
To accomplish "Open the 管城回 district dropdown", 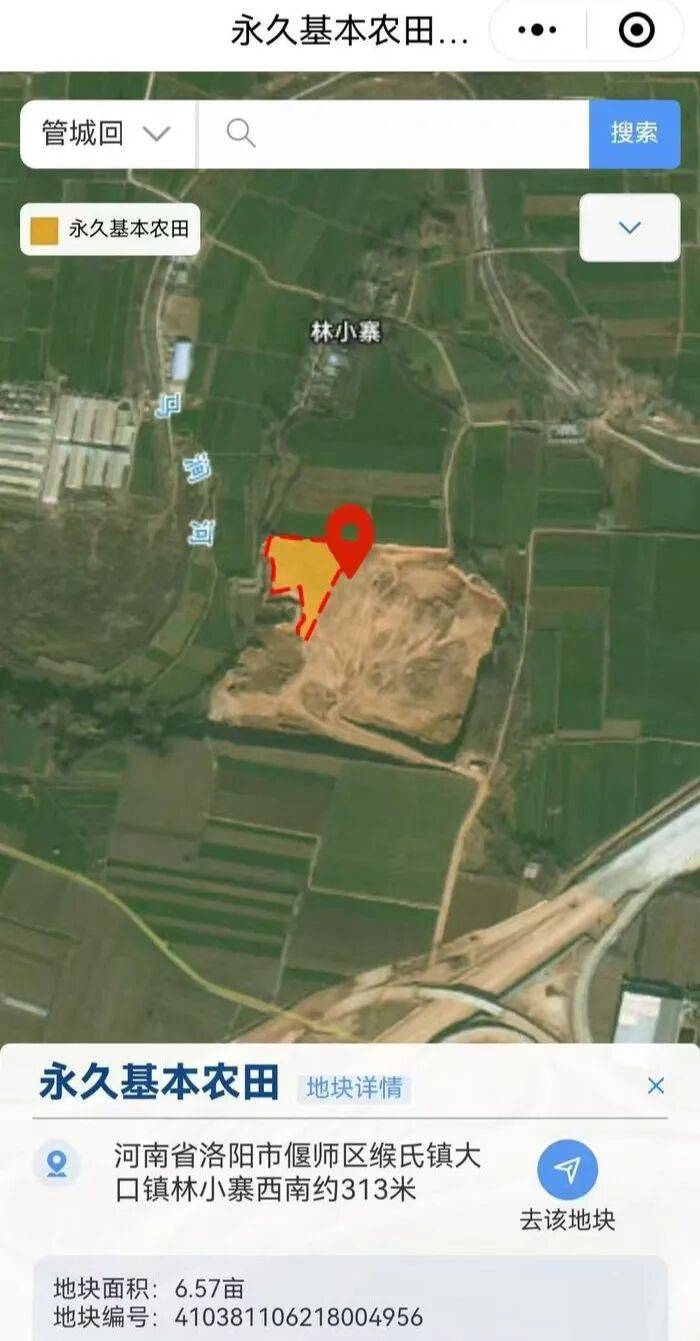I will (x=107, y=134).
